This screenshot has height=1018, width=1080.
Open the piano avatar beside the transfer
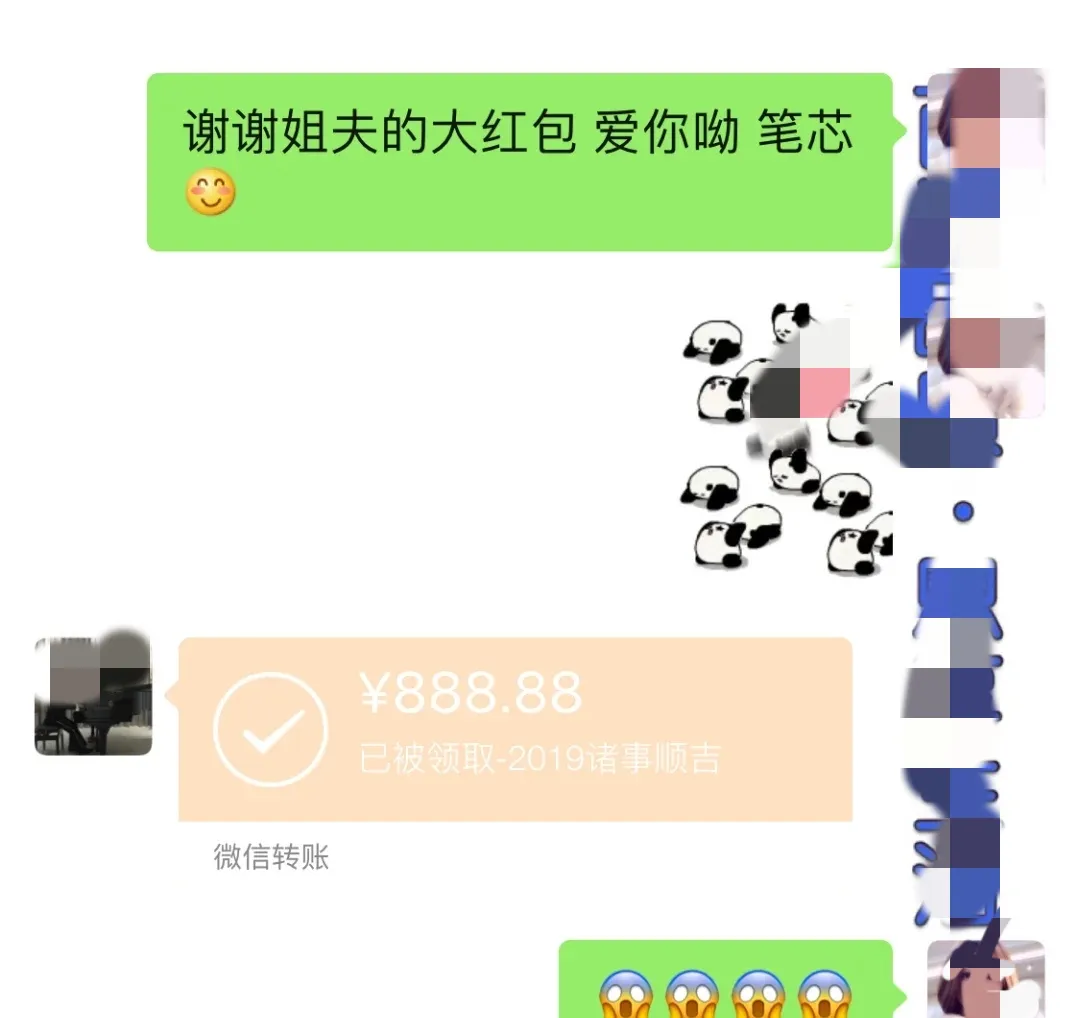tap(93, 696)
